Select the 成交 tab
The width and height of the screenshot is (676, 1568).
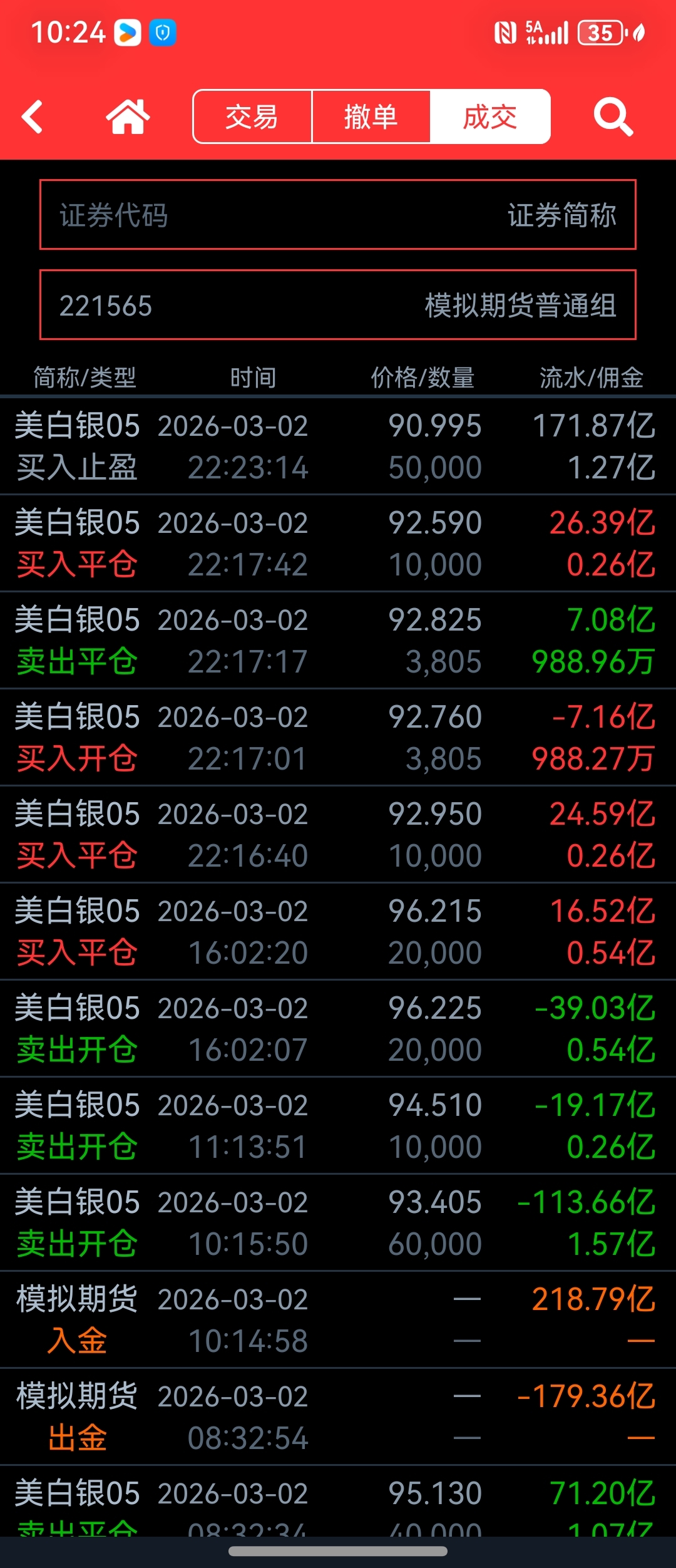[489, 117]
